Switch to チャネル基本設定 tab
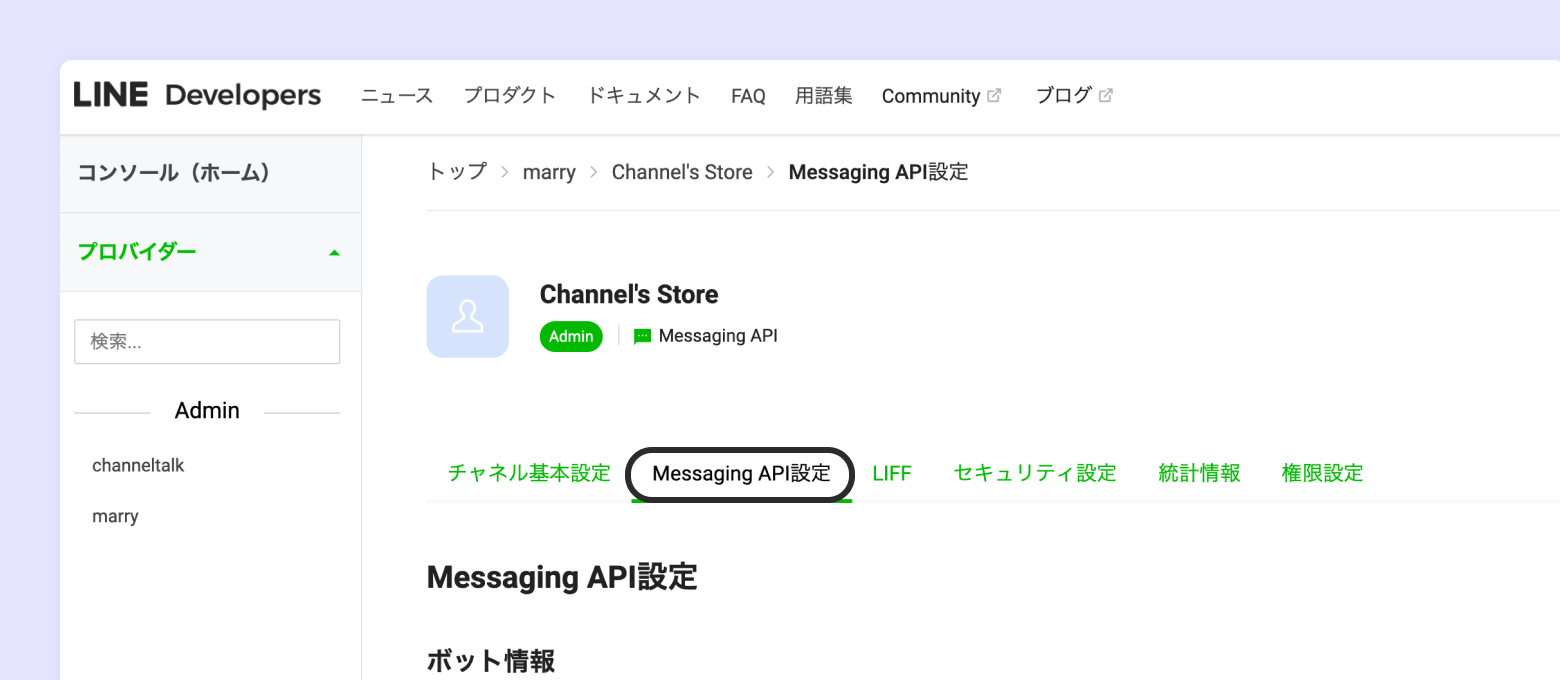1560x680 pixels. [x=529, y=473]
